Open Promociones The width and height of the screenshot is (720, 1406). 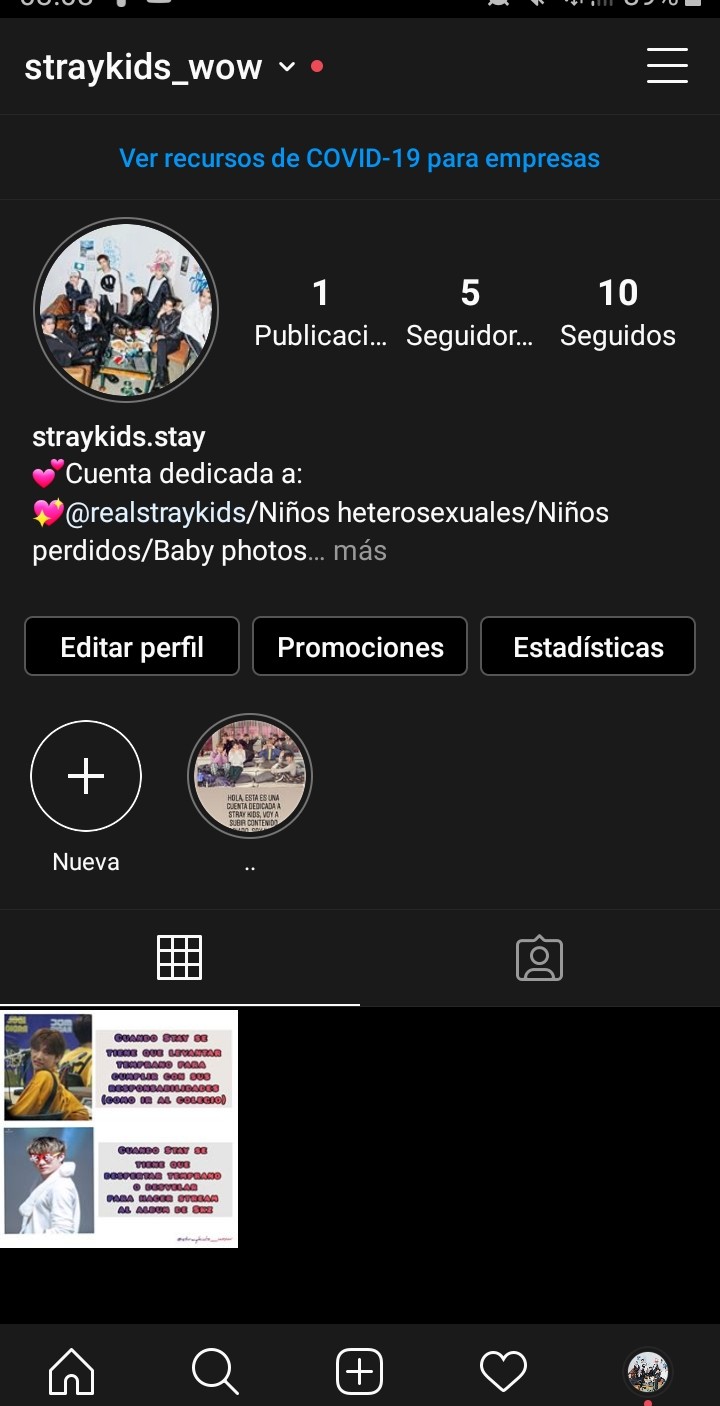(360, 647)
